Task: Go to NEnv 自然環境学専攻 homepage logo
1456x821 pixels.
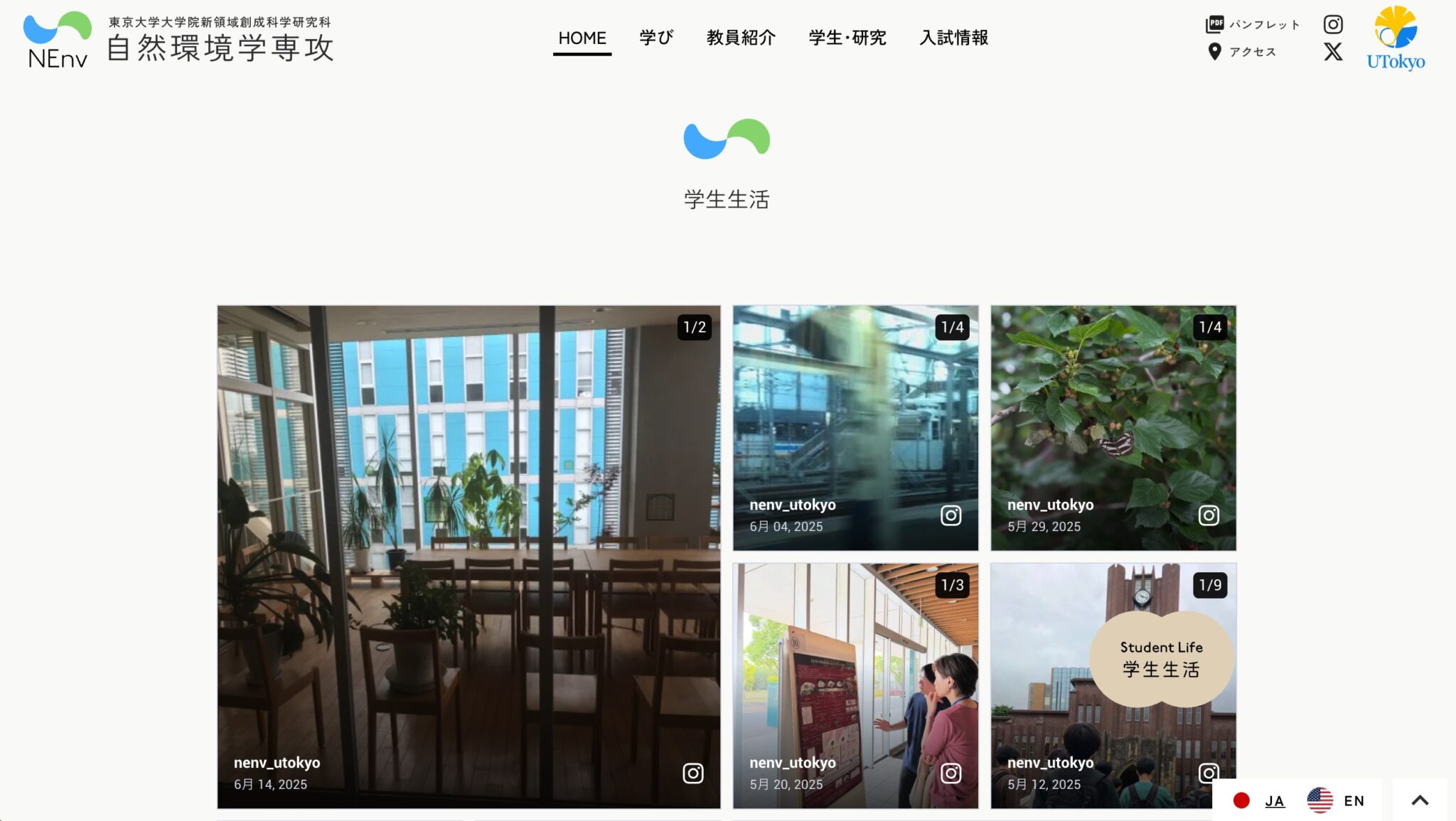Action: 178,41
